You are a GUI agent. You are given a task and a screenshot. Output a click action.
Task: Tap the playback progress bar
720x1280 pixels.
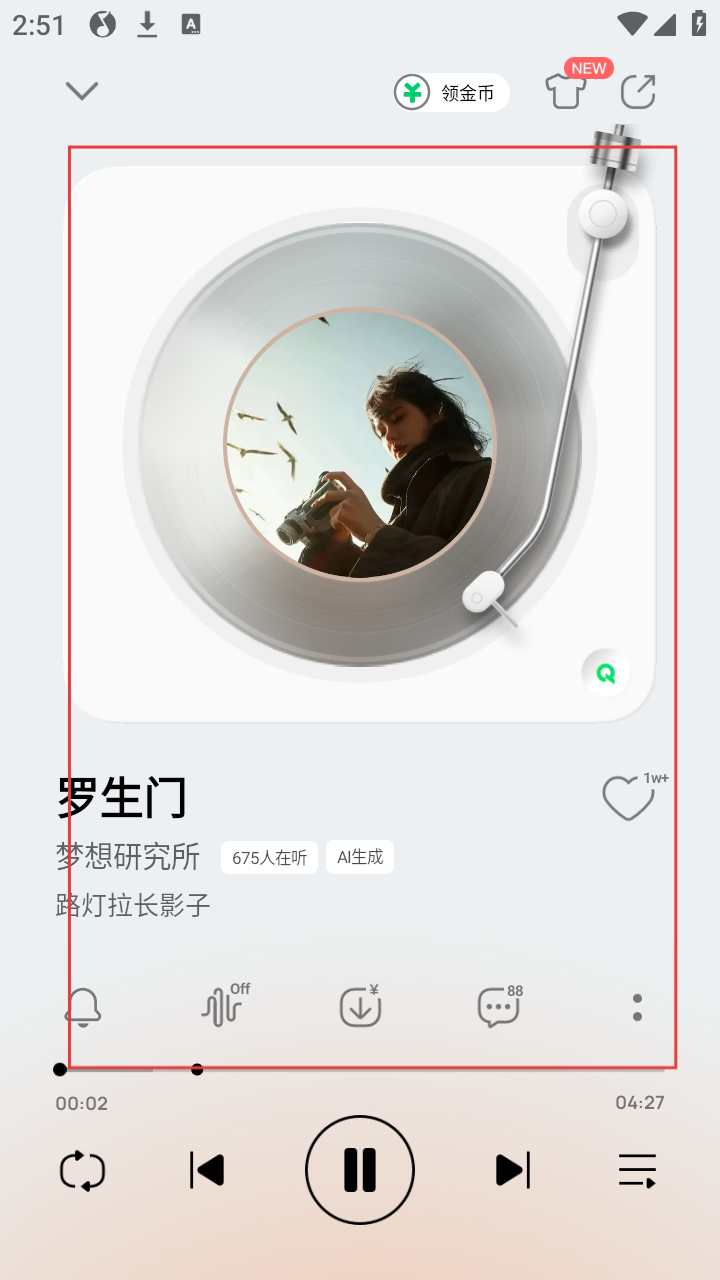[x=360, y=1070]
